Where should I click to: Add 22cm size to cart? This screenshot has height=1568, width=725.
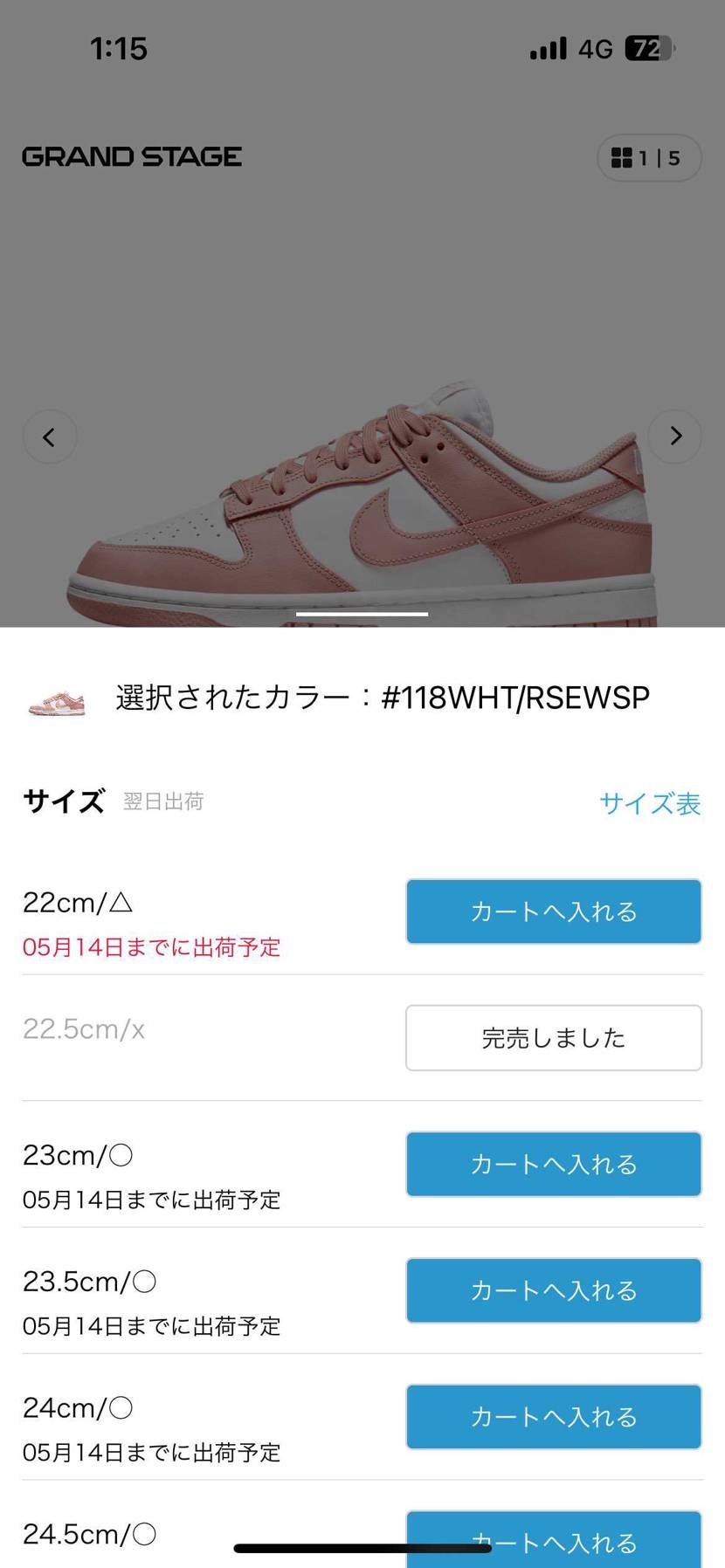(x=553, y=911)
